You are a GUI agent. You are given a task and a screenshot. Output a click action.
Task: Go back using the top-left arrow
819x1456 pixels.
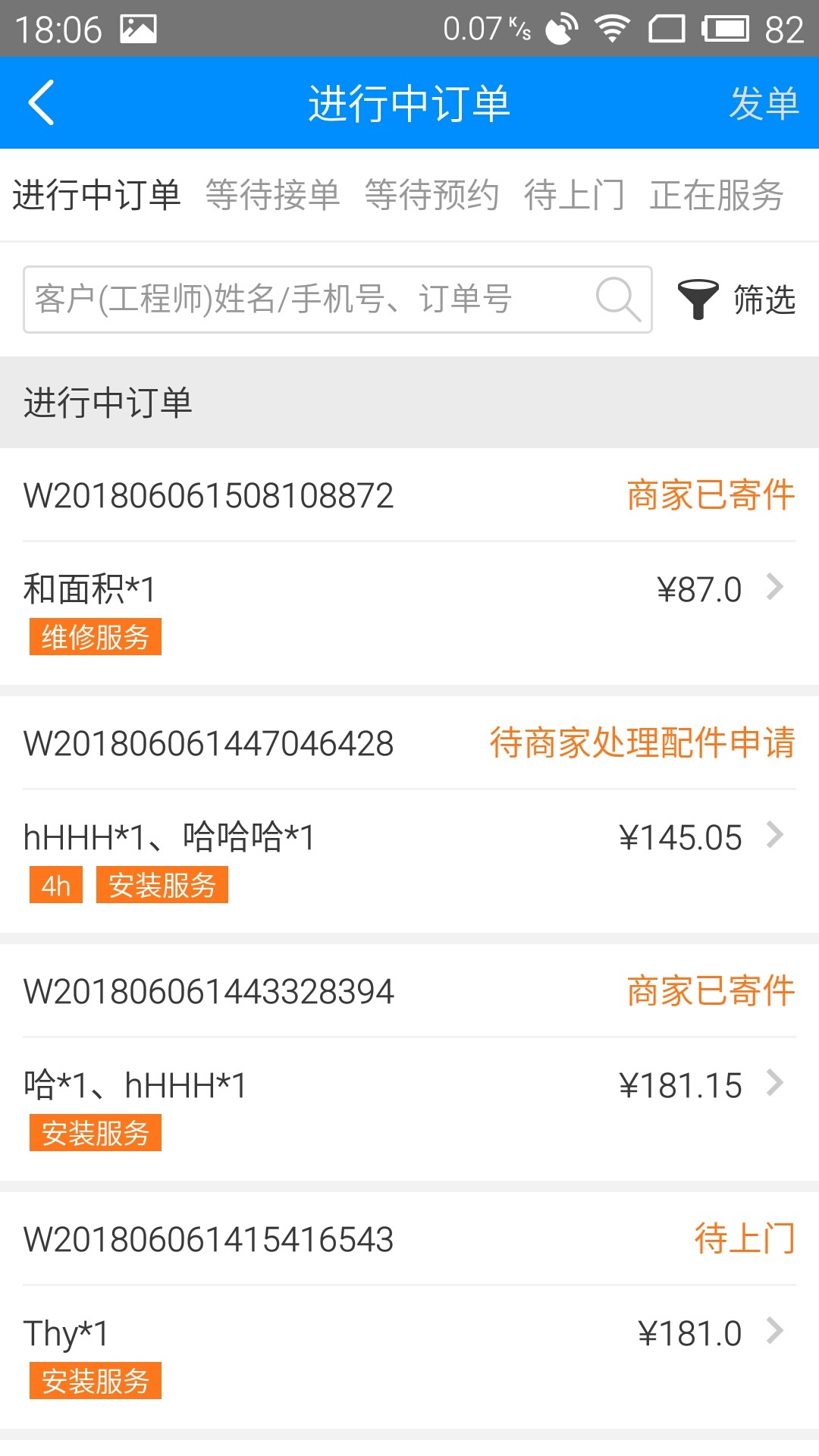(x=42, y=102)
